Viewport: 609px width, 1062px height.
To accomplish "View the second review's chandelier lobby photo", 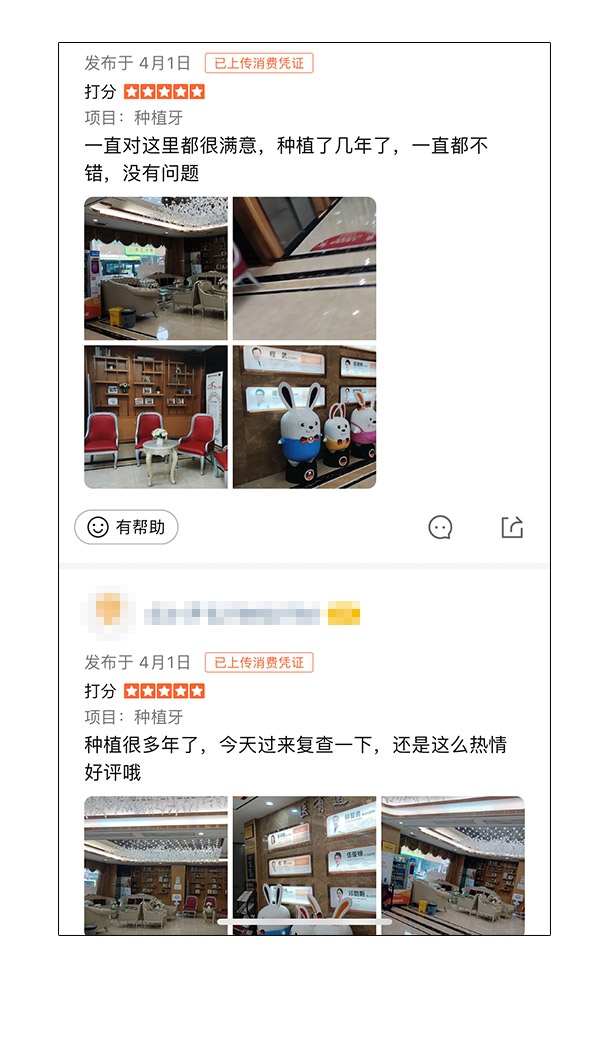I will tap(156, 866).
